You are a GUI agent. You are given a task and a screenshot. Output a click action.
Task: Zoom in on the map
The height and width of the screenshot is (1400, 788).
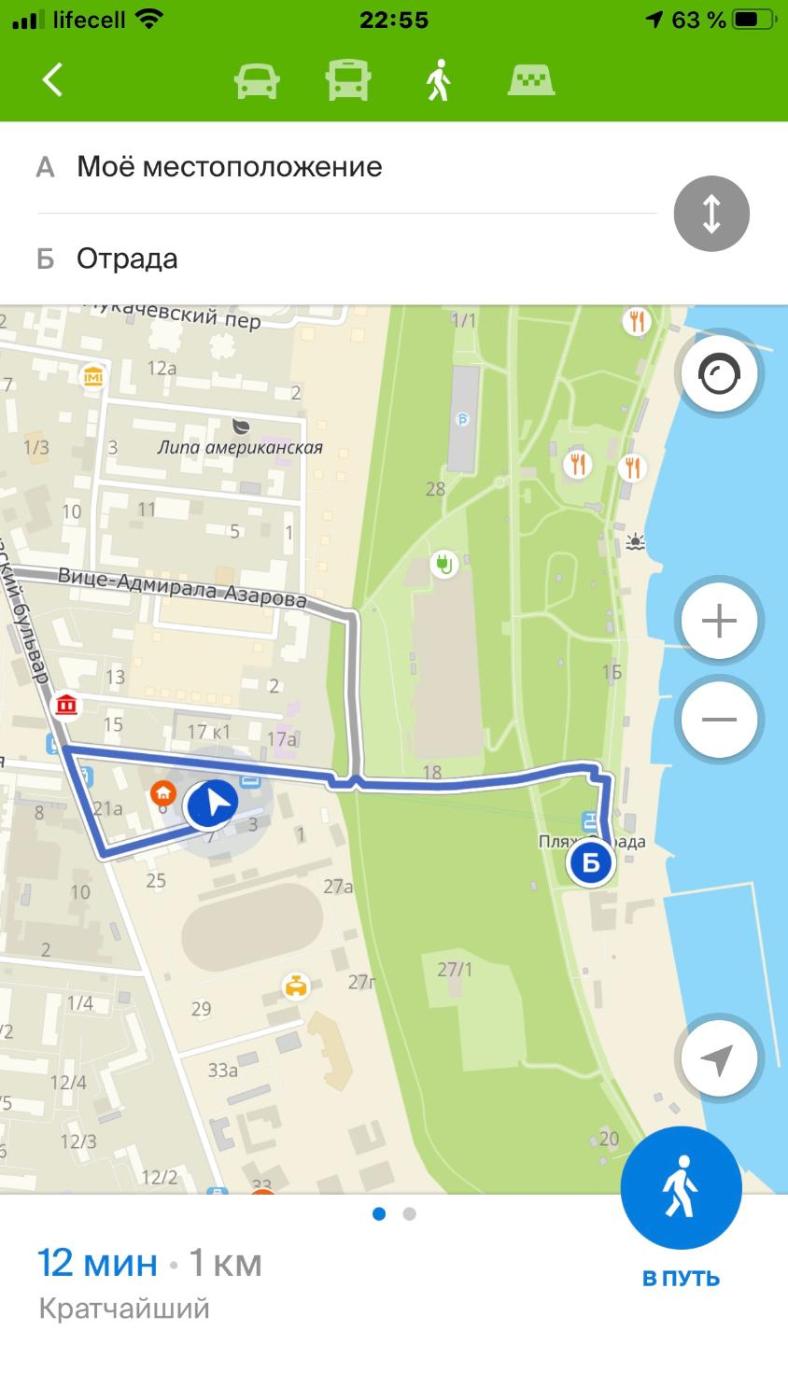pyautogui.click(x=719, y=622)
